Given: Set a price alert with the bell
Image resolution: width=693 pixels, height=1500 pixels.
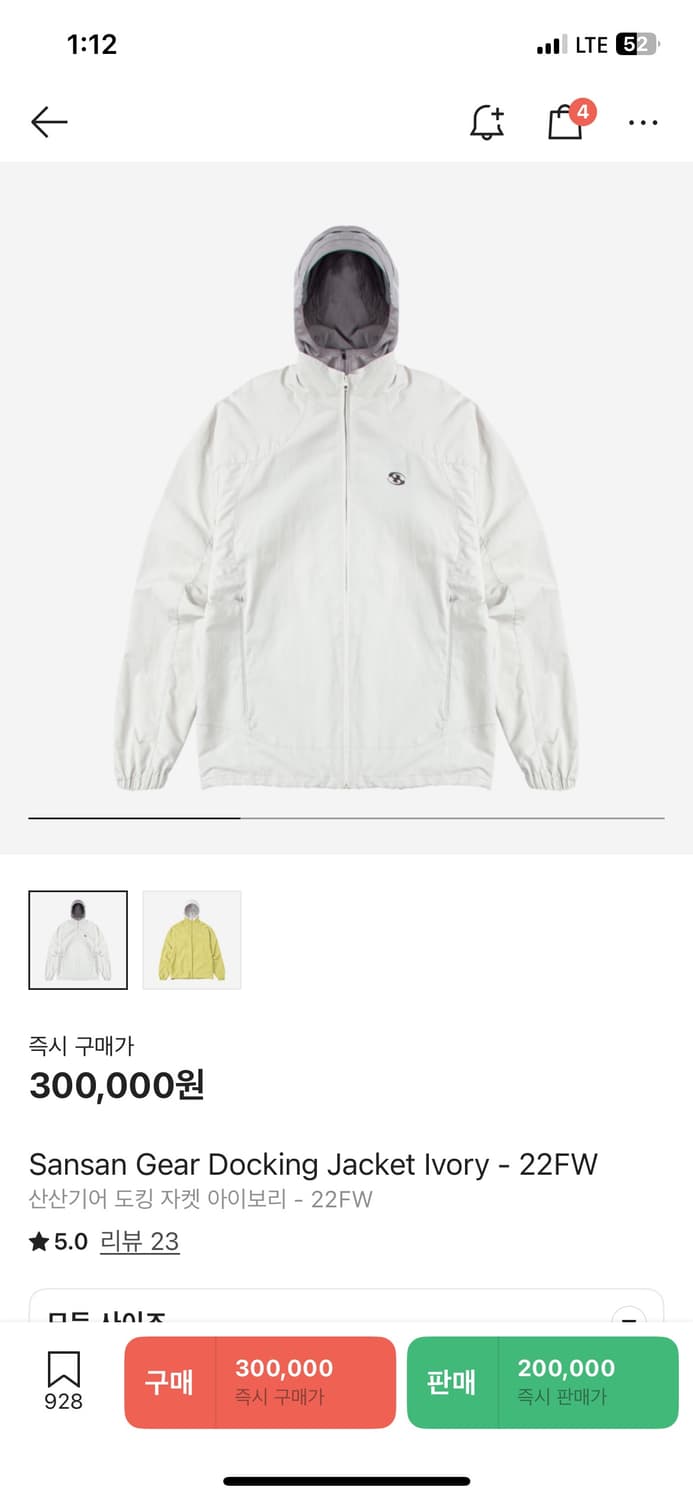Looking at the screenshot, I should click(487, 123).
